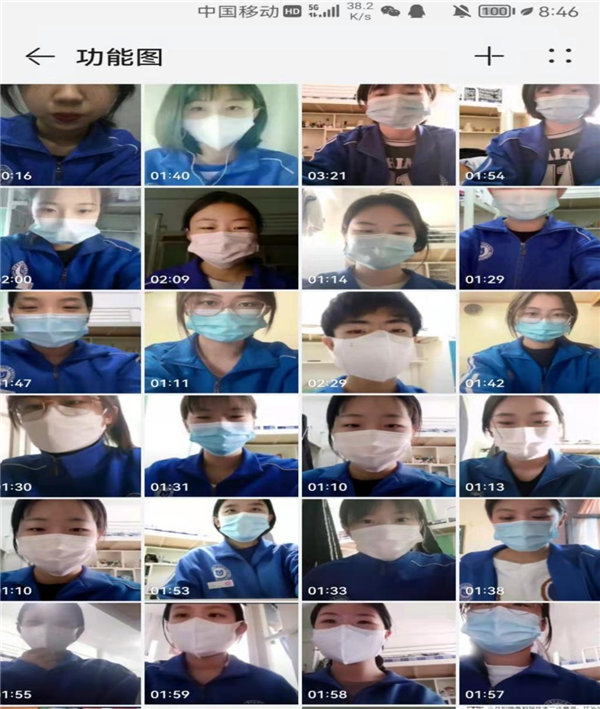Play the 01:33 video clip
Viewport: 600px width, 709px height.
click(379, 549)
